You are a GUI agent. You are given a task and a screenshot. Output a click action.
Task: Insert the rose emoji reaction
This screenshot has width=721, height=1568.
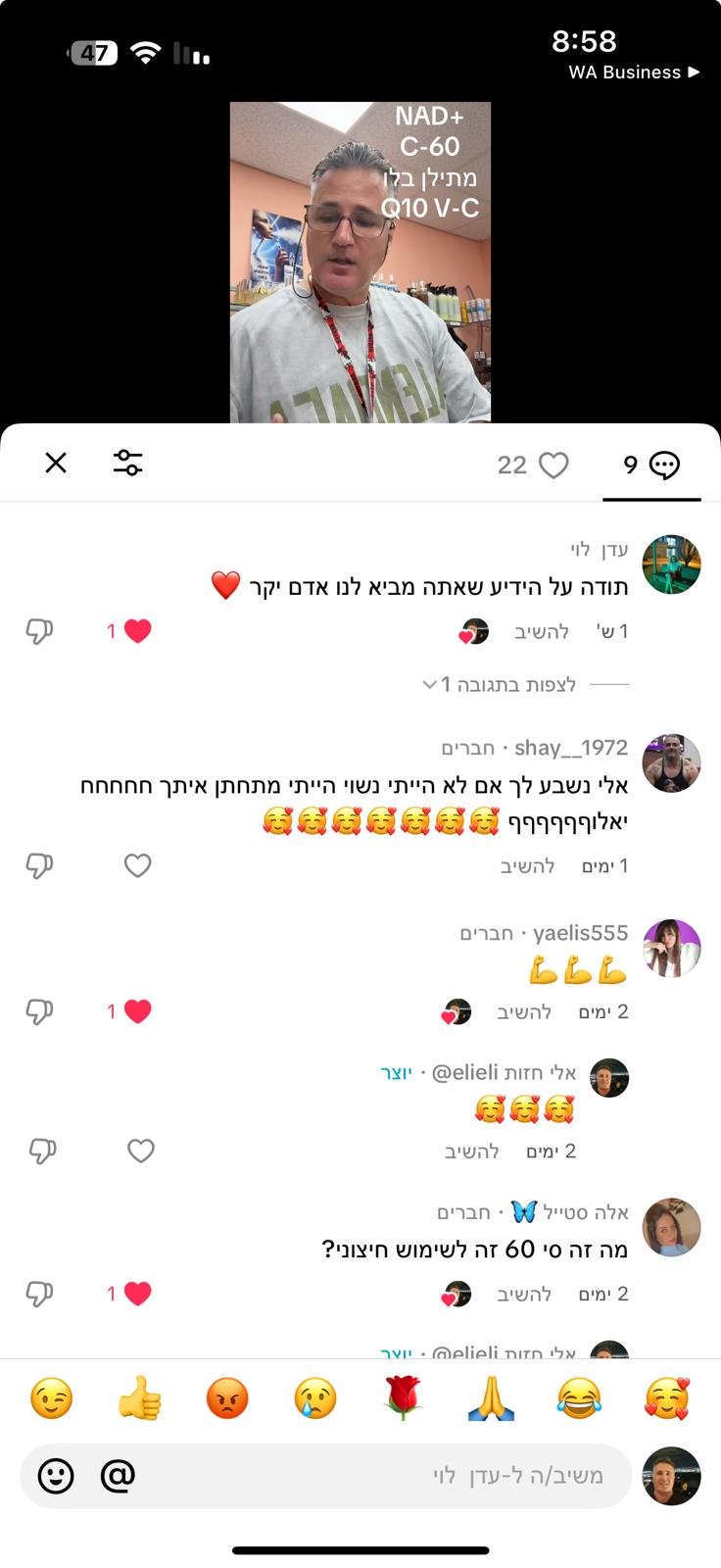tap(404, 1397)
